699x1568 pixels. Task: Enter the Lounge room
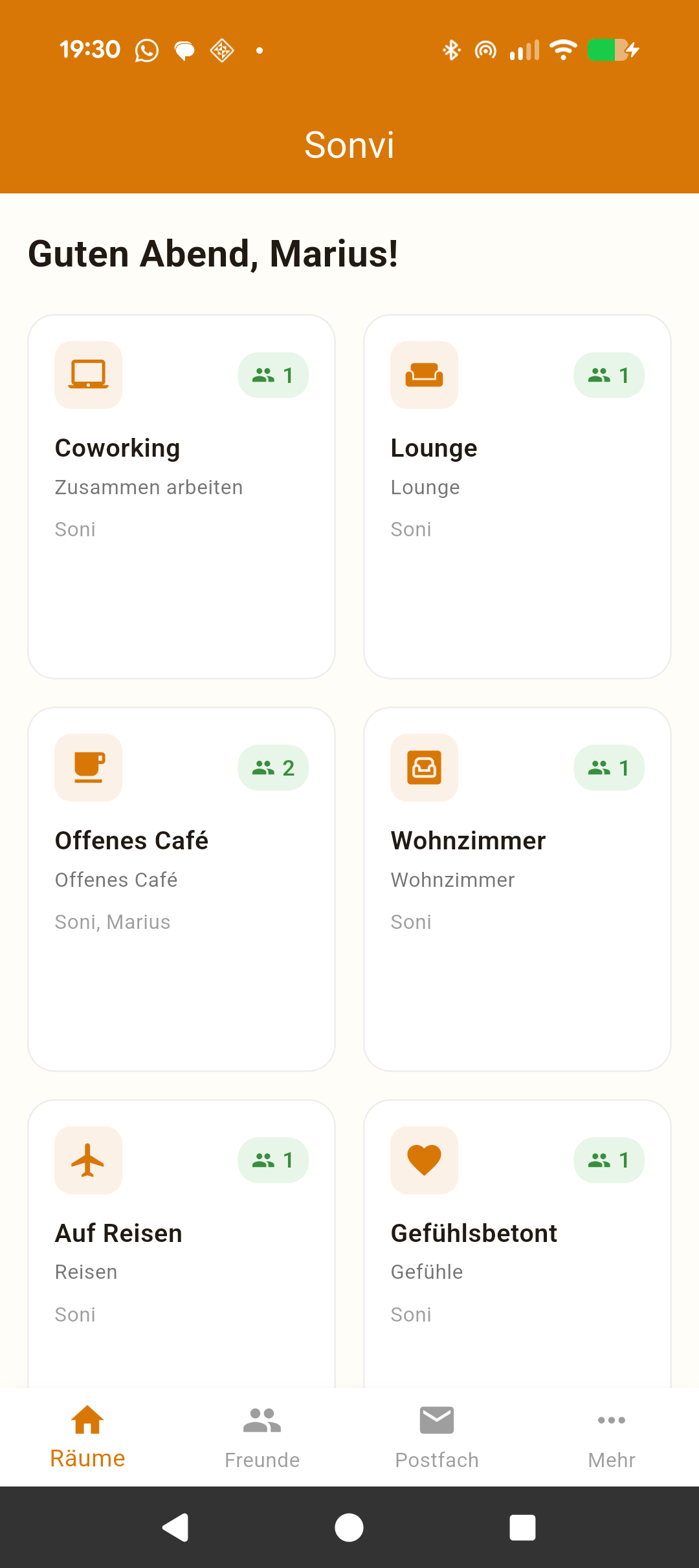click(x=517, y=497)
